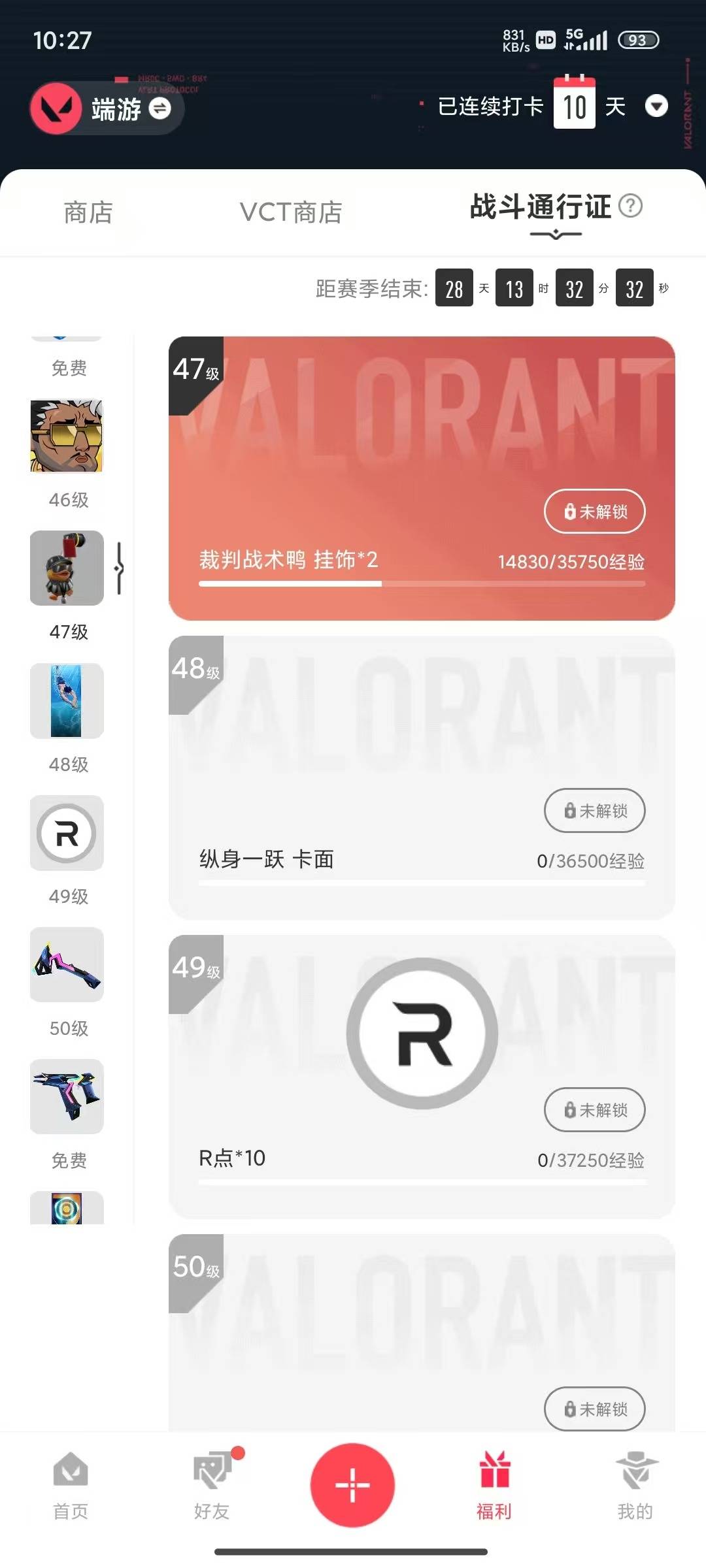This screenshot has width=706, height=1568.
Task: Unlock the R点*10 level 49 reward
Action: [x=594, y=1109]
